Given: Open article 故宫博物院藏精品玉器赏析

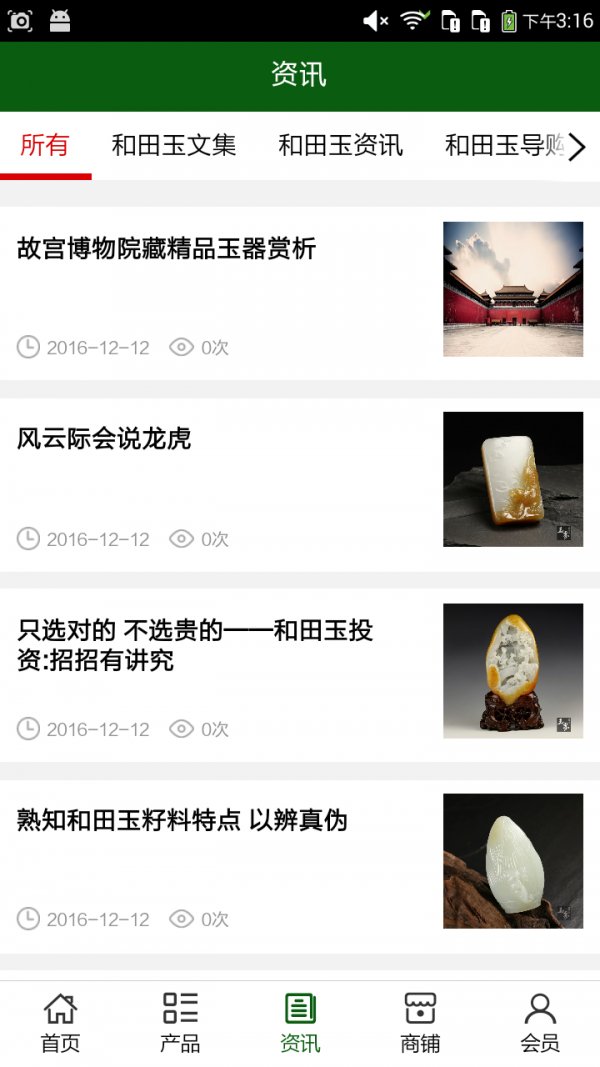Looking at the screenshot, I should pyautogui.click(x=167, y=249).
